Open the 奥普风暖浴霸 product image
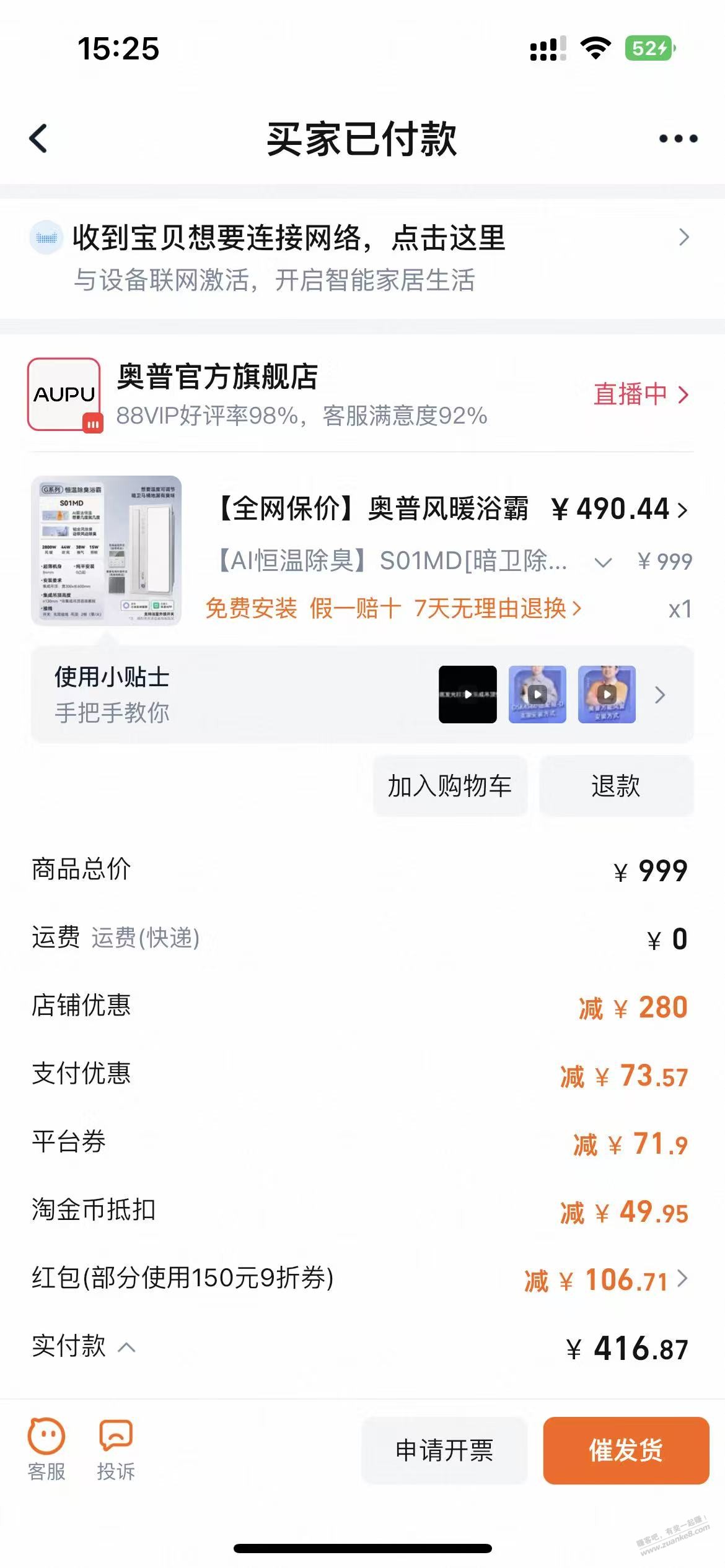 [107, 551]
